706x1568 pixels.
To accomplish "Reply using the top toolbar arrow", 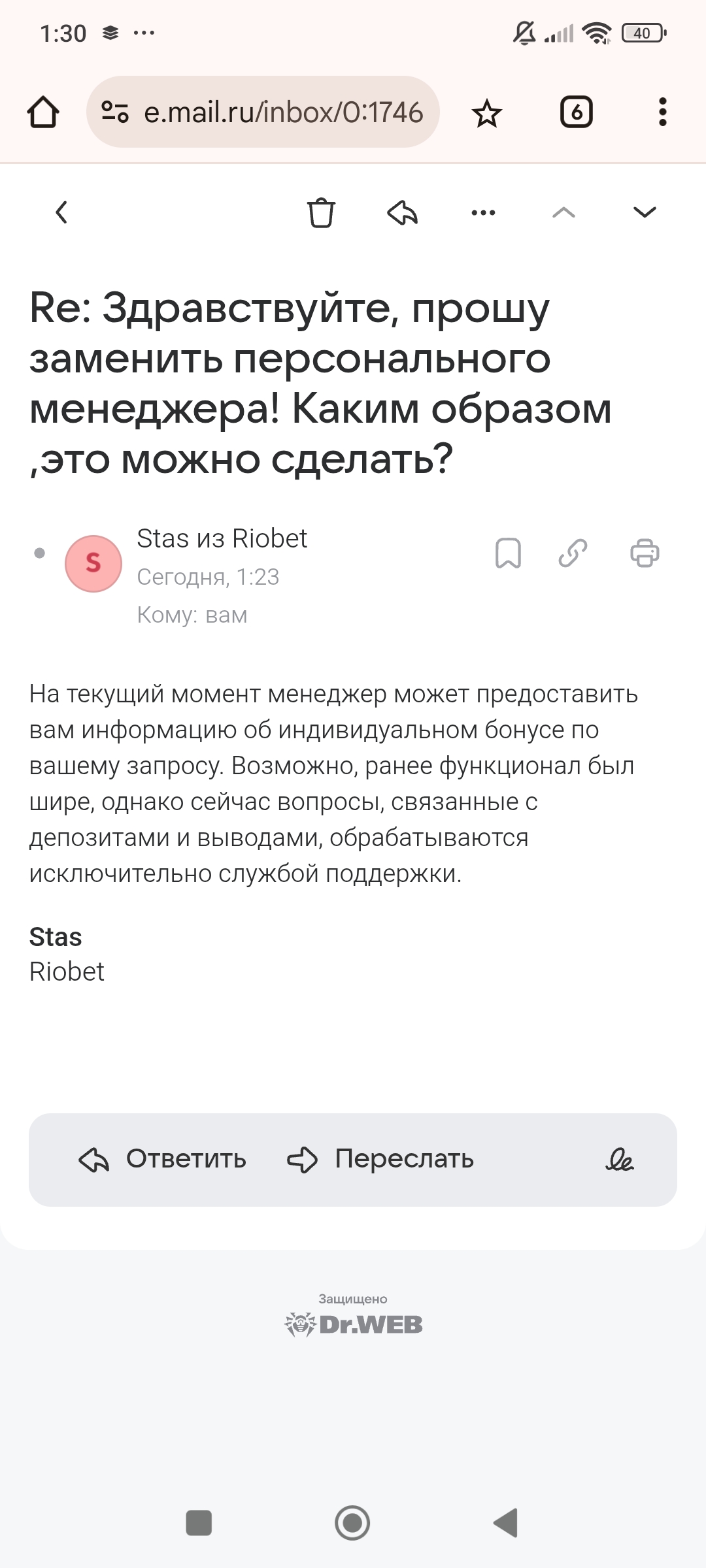I will click(402, 213).
